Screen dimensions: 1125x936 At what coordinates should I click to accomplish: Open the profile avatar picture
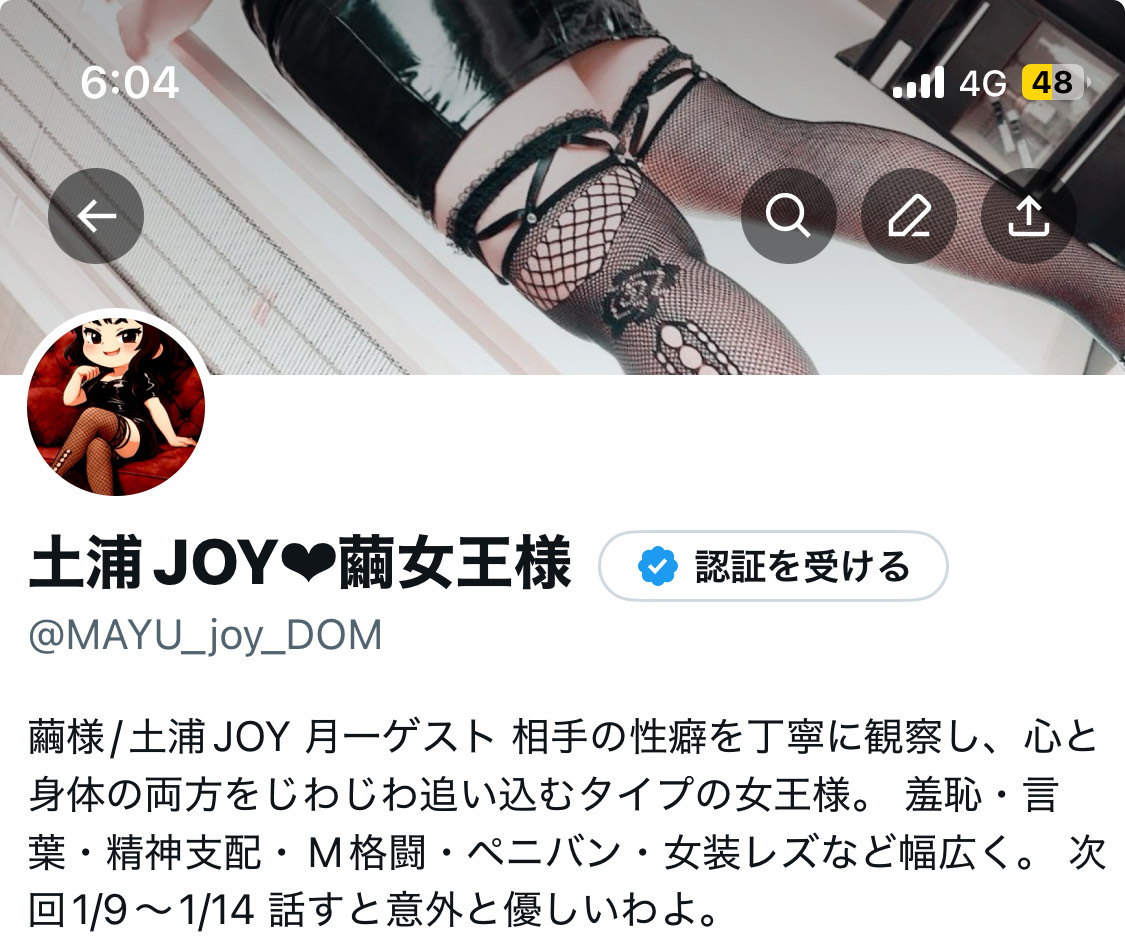click(x=116, y=406)
